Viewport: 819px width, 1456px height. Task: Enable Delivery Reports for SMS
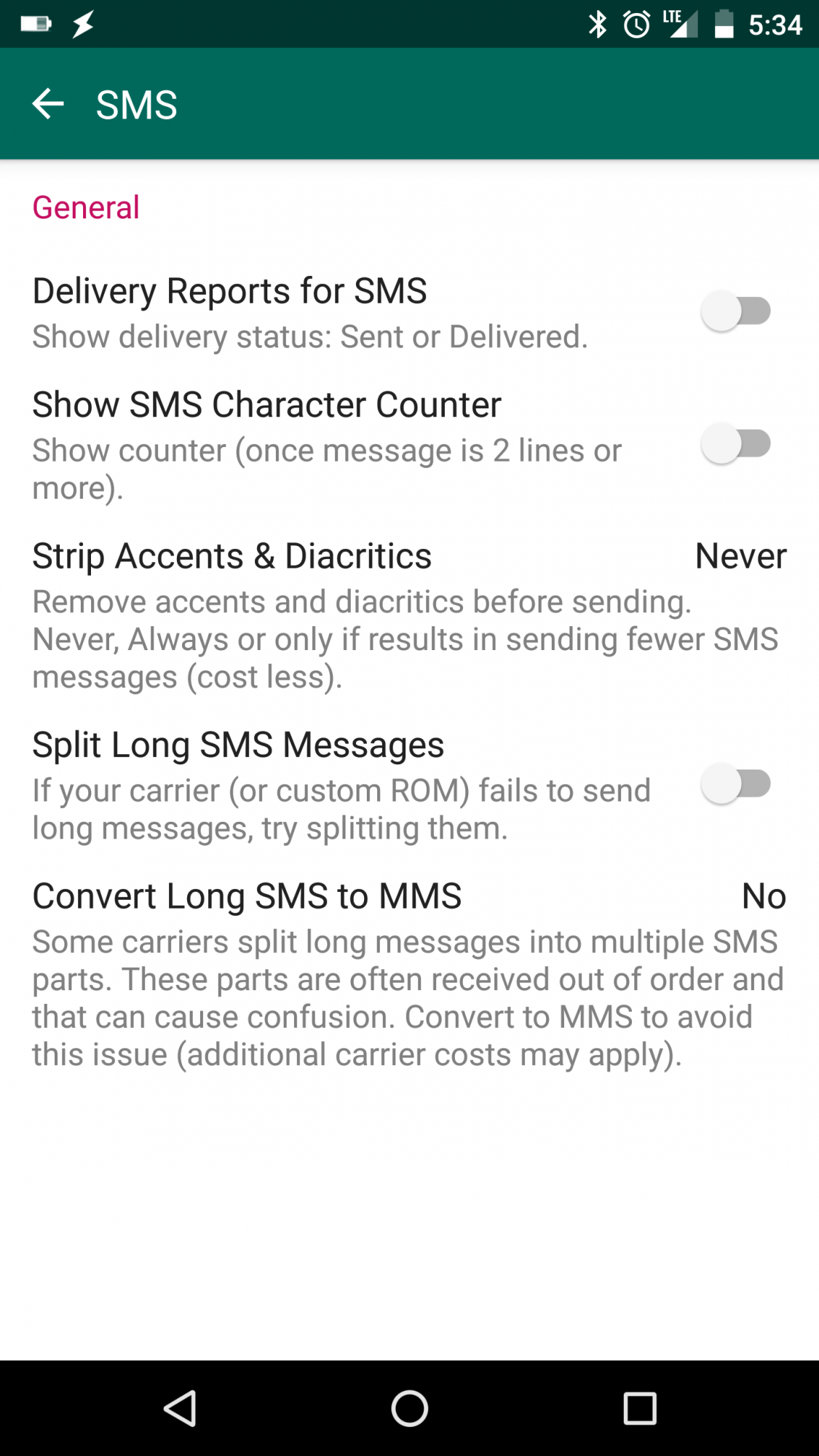click(735, 311)
